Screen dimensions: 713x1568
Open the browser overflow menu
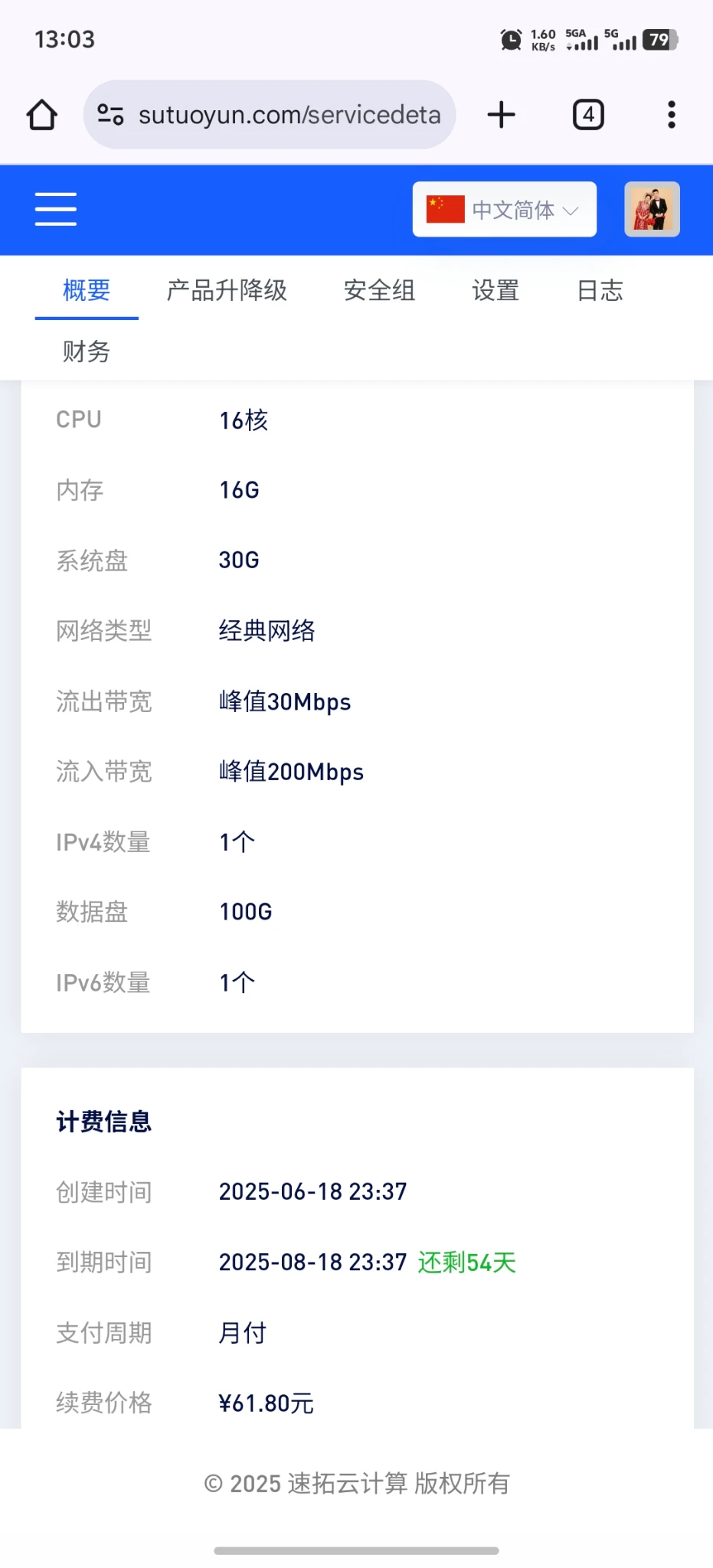[x=671, y=115]
